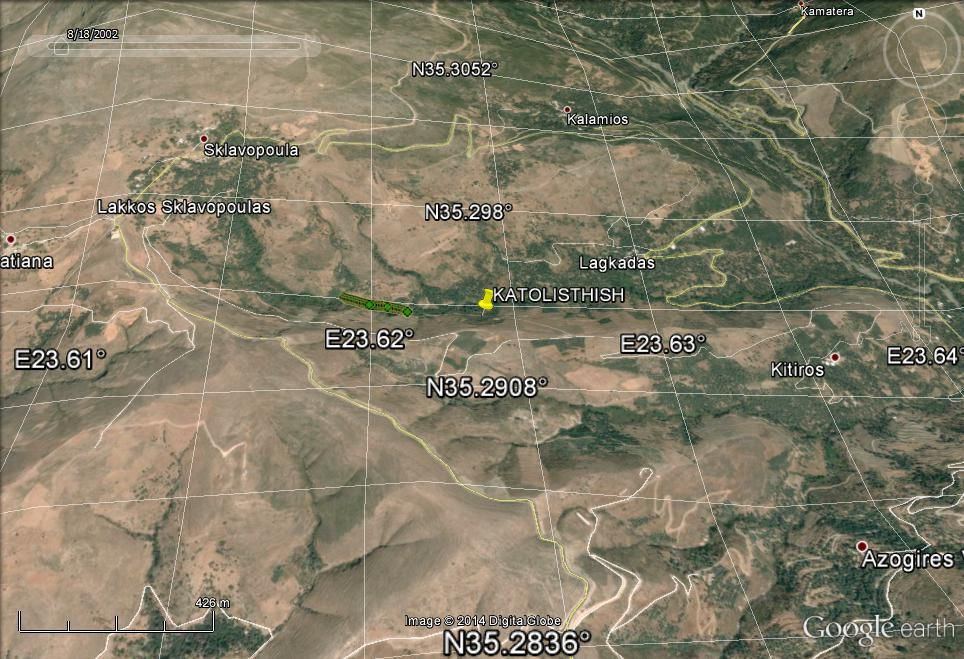Select the Azogires place marker
This screenshot has width=964, height=659.
pos(862,546)
